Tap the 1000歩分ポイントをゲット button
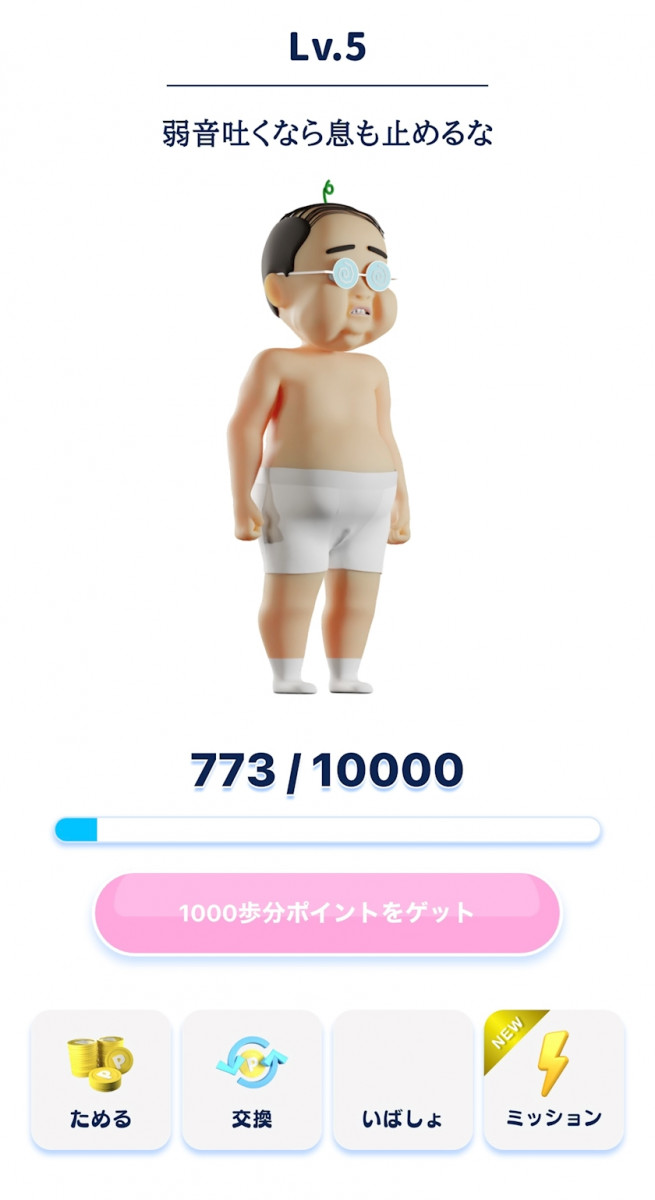 tap(326, 912)
